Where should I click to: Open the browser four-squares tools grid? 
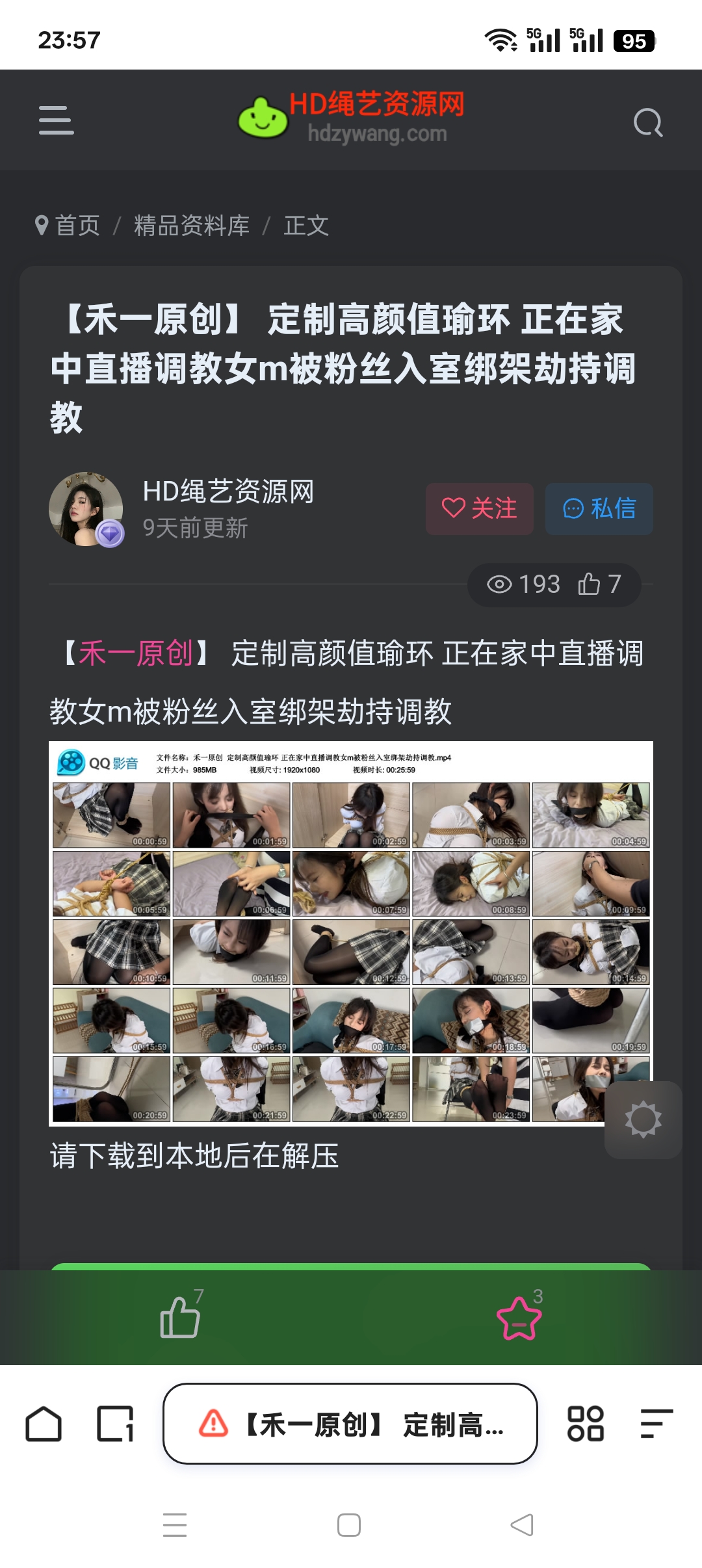585,1424
